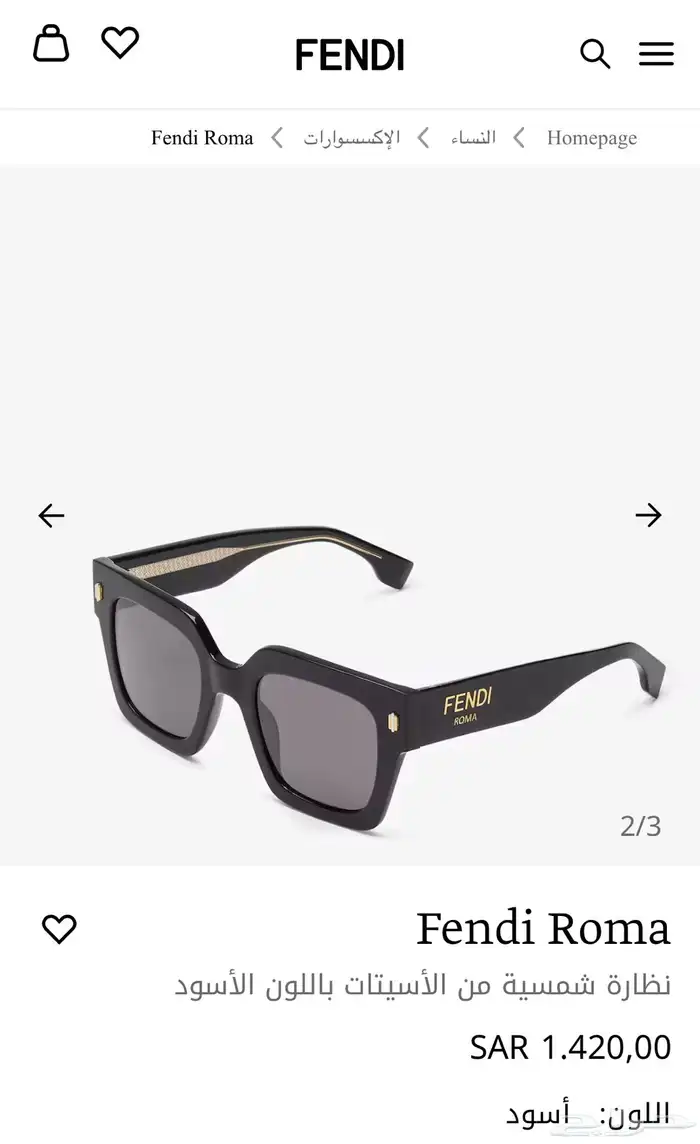This screenshot has width=700, height=1144.
Task: Open the shopping bag
Action: [x=51, y=45]
